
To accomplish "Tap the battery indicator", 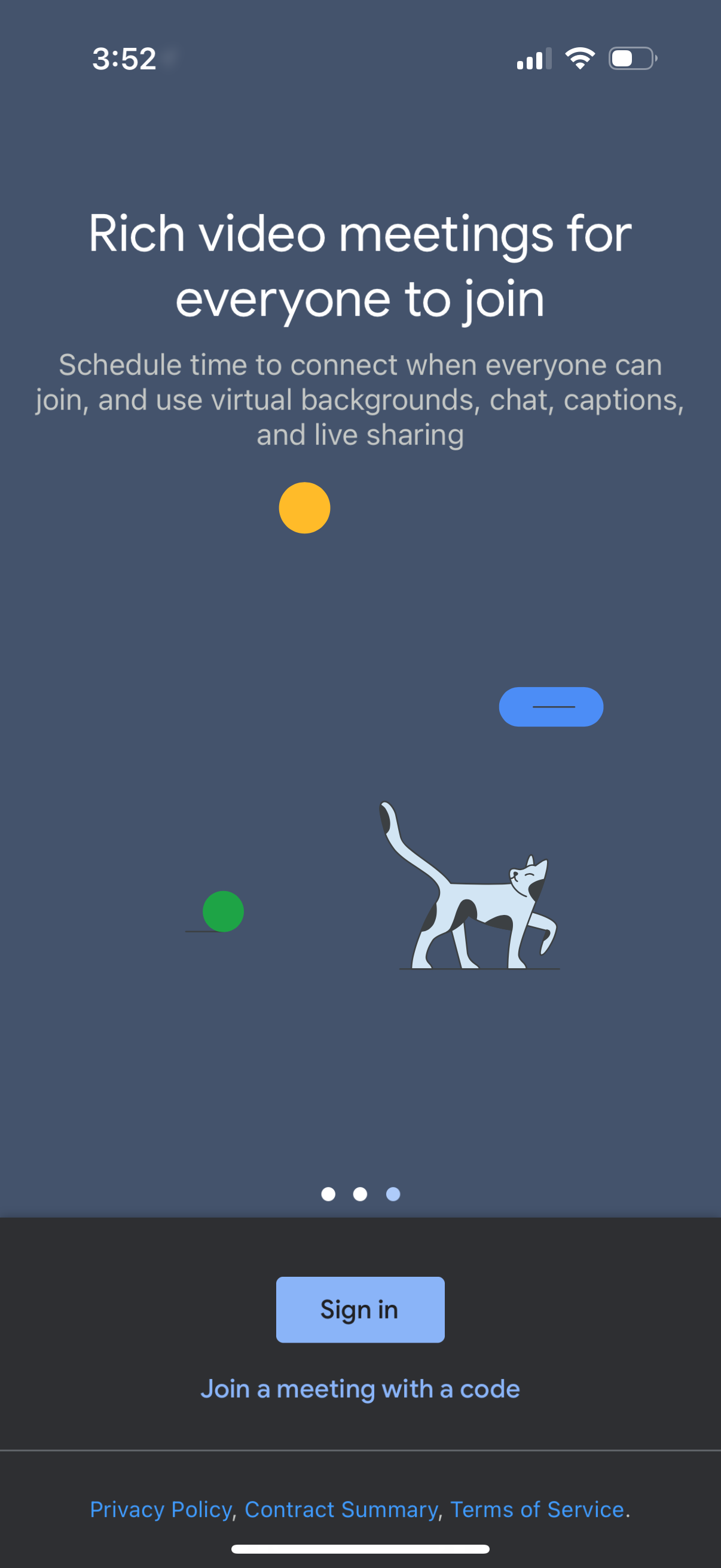I will tap(631, 57).
